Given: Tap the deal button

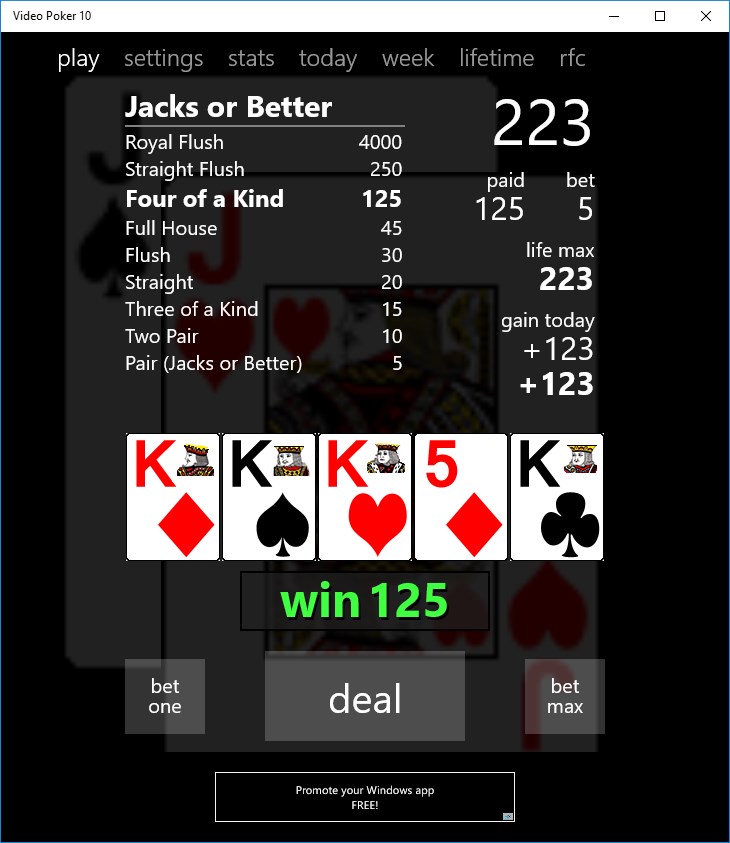Looking at the screenshot, I should click(365, 698).
